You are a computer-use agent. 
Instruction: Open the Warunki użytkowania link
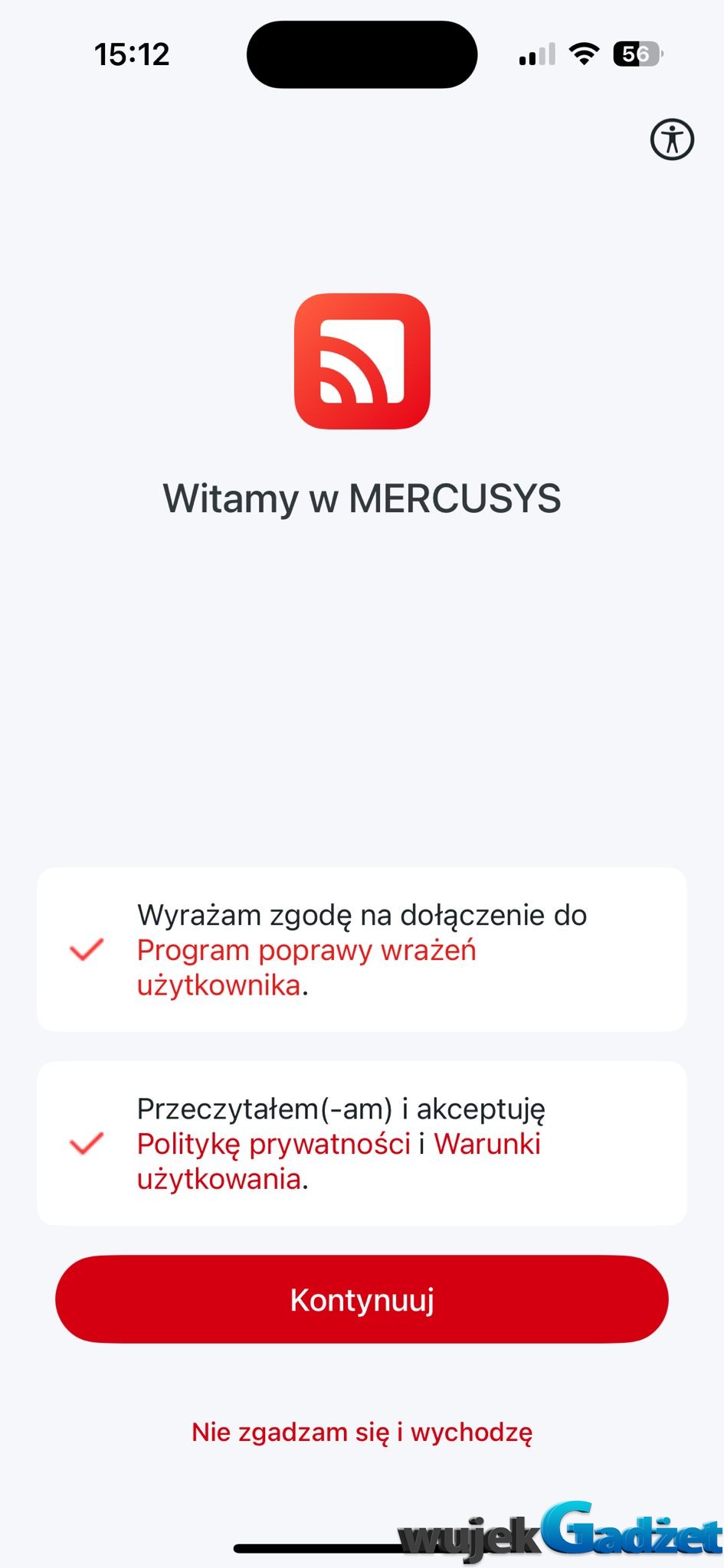487,1144
